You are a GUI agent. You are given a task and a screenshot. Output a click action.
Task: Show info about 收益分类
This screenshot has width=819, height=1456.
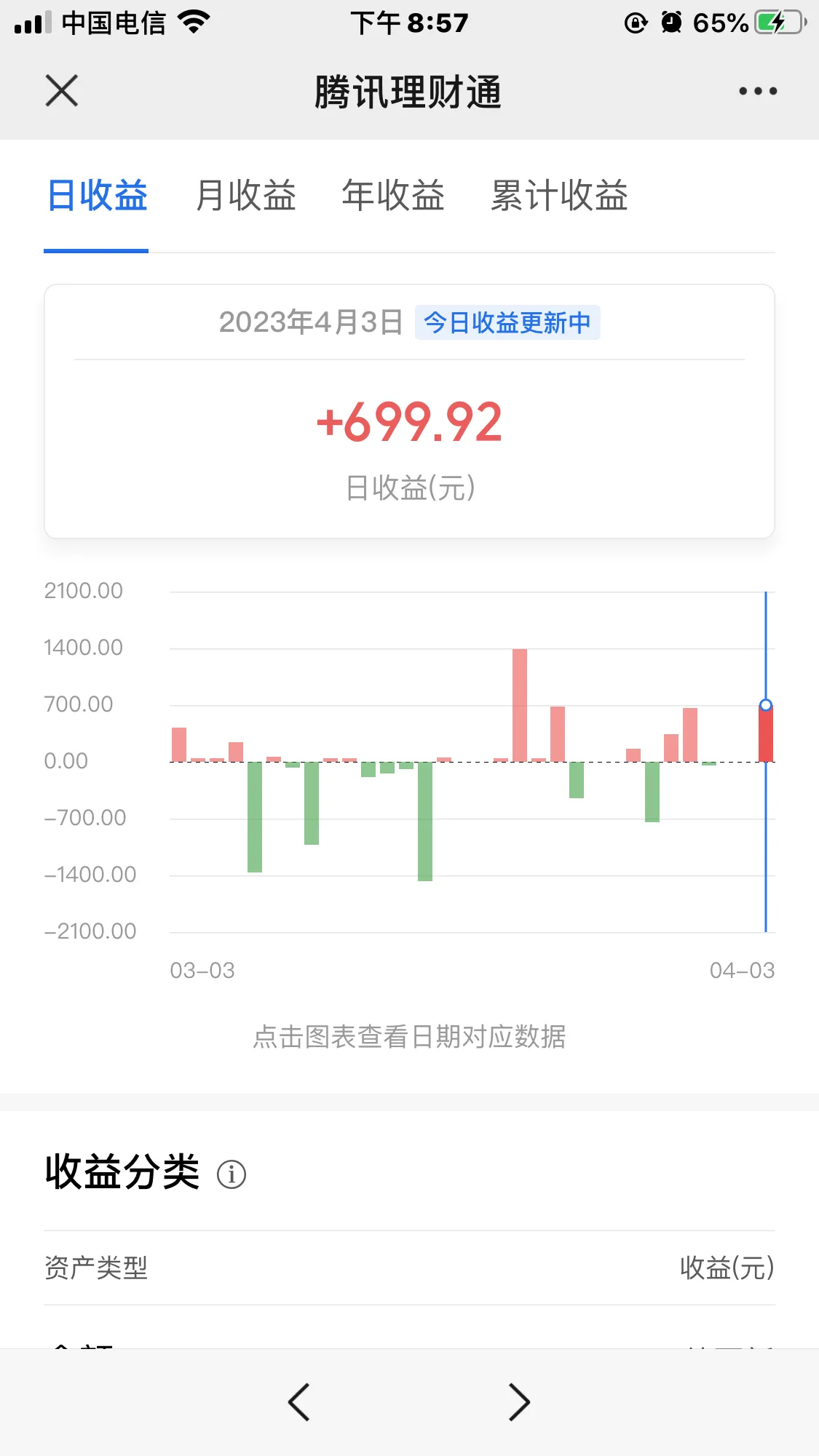click(232, 1174)
